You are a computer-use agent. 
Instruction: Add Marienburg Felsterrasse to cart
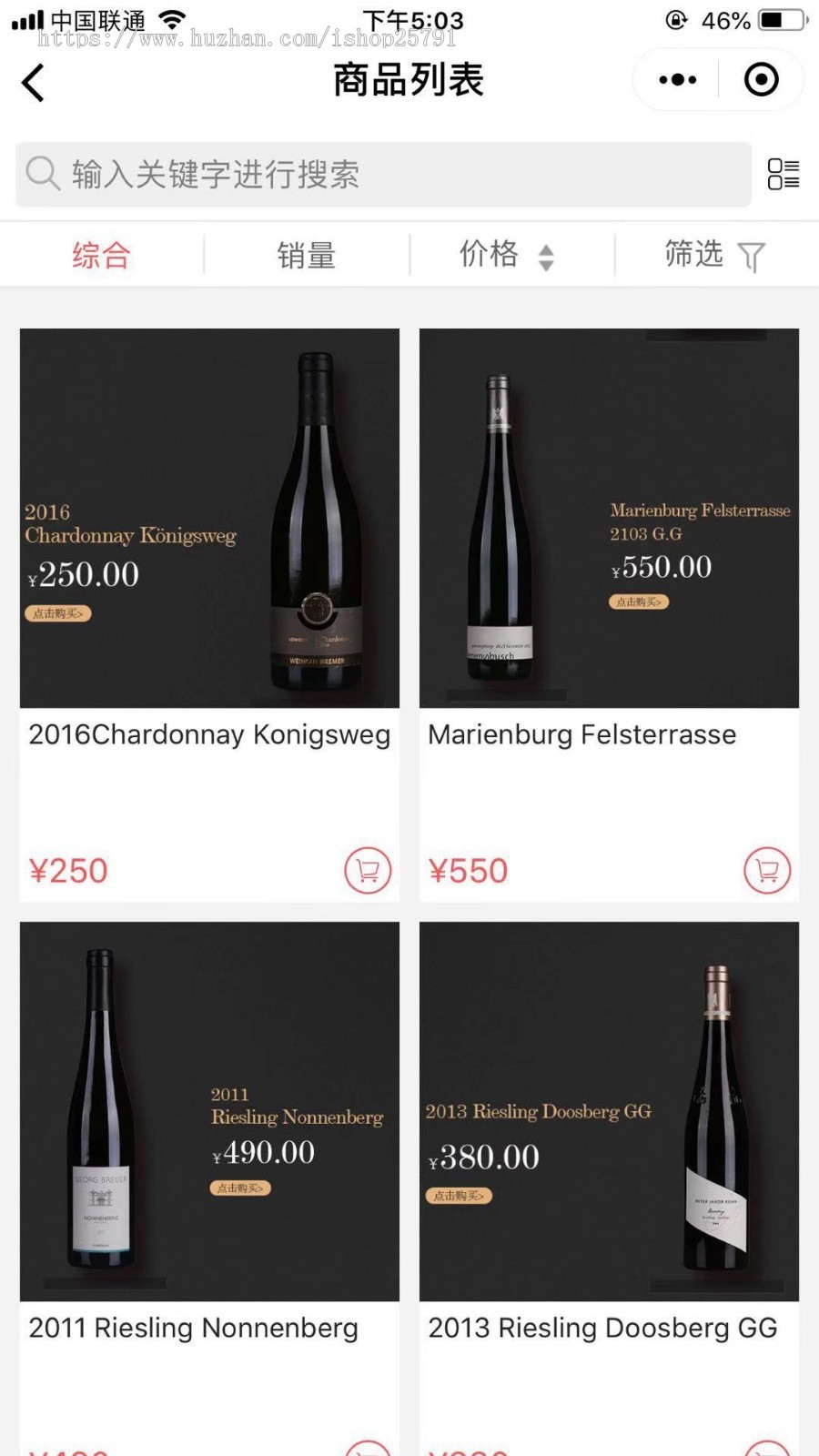[x=767, y=871]
